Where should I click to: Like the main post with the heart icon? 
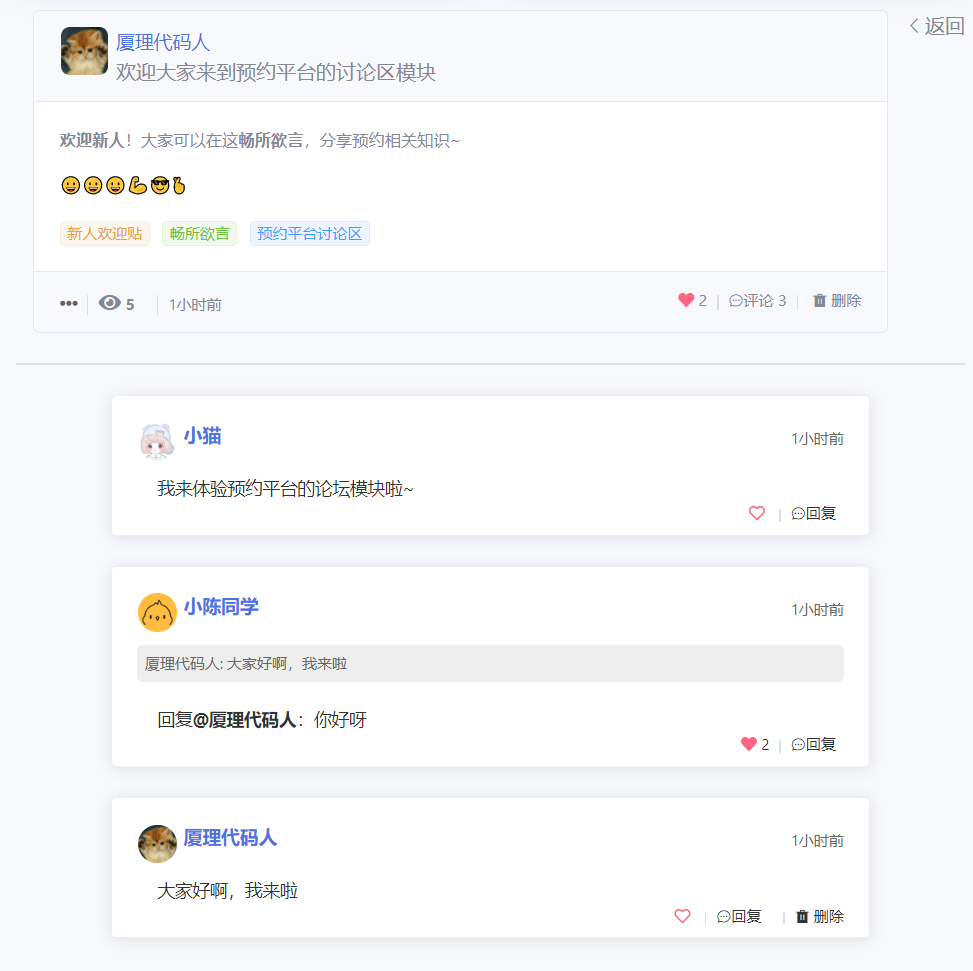[x=686, y=300]
